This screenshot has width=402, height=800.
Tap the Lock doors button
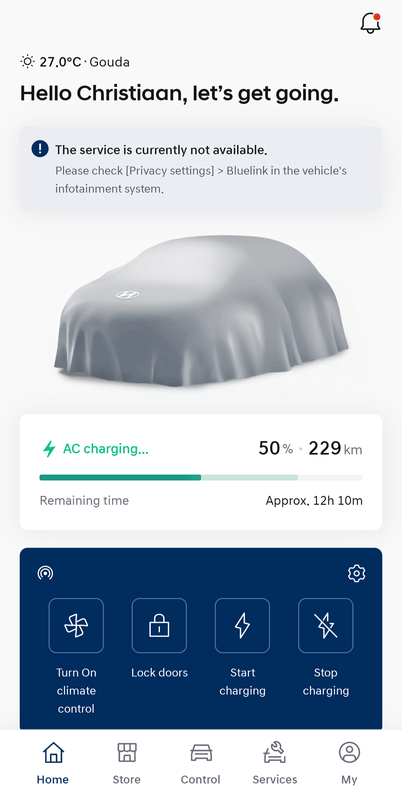159,626
